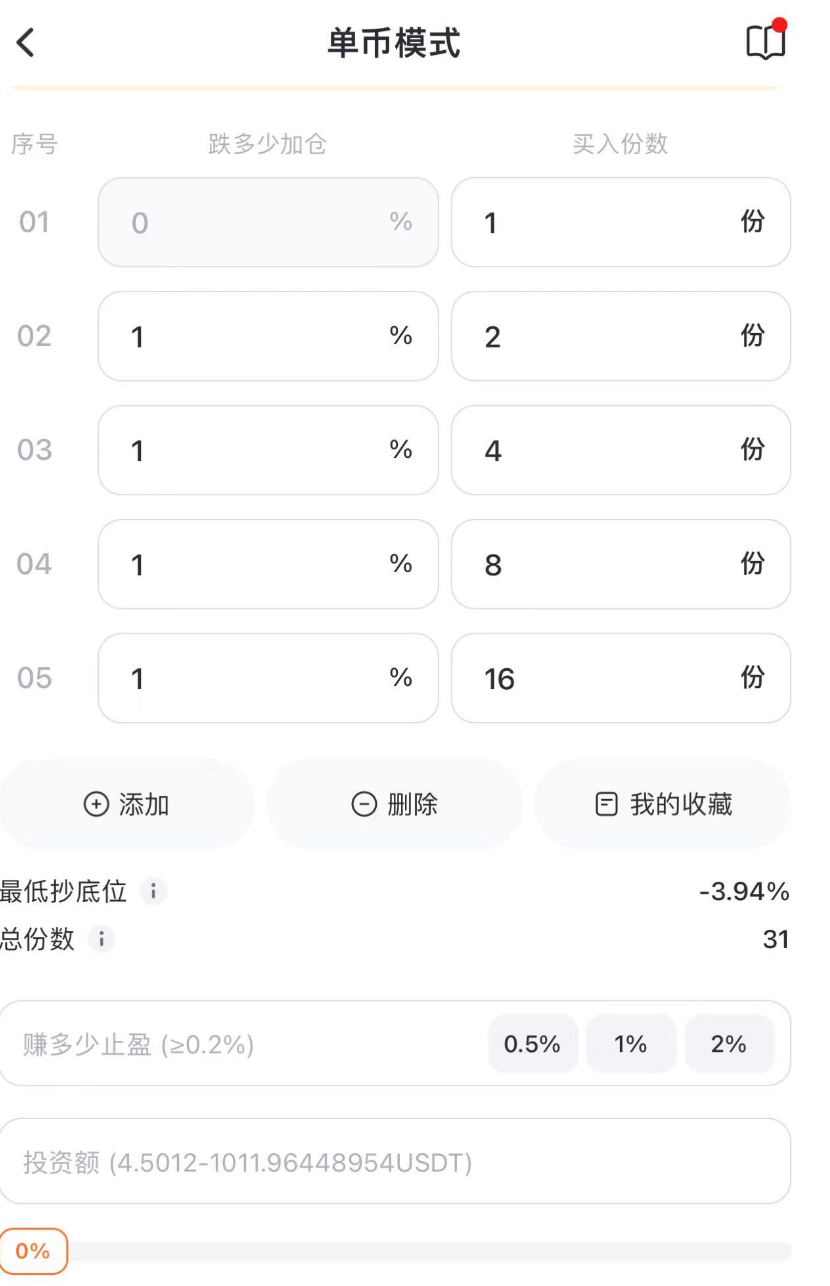Select the 1% take-profit chip

[x=631, y=1044]
